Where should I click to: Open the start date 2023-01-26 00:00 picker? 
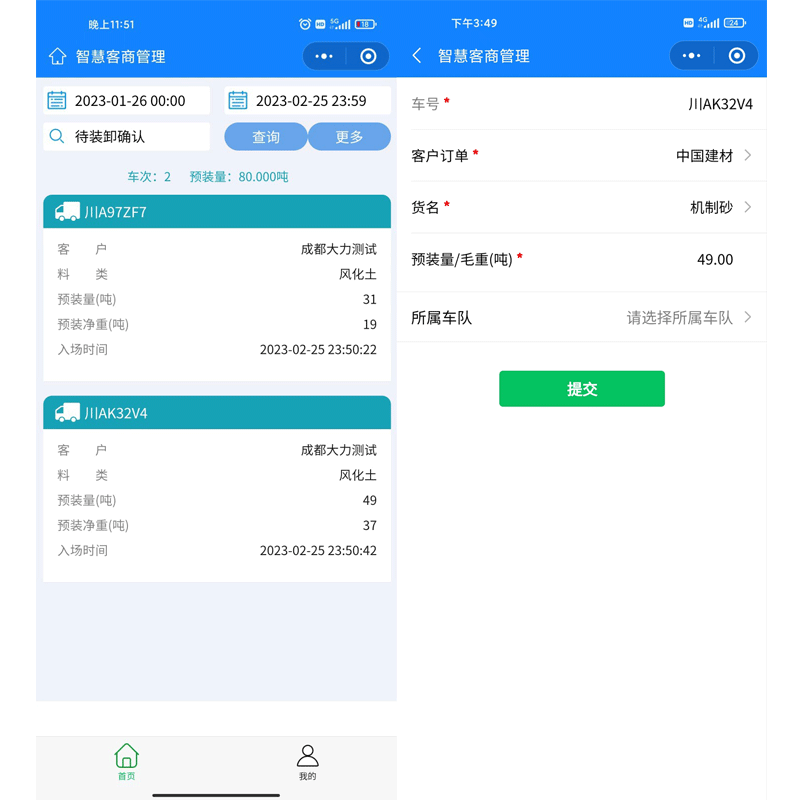[127, 101]
